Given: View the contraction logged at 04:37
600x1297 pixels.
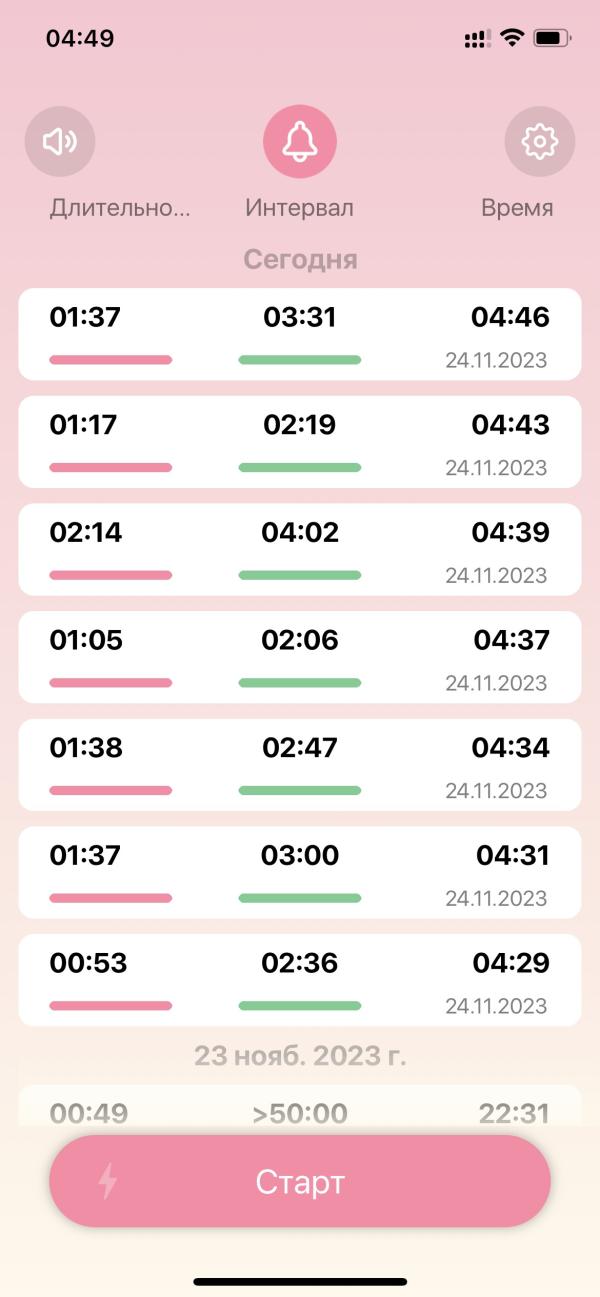Looking at the screenshot, I should click(300, 657).
